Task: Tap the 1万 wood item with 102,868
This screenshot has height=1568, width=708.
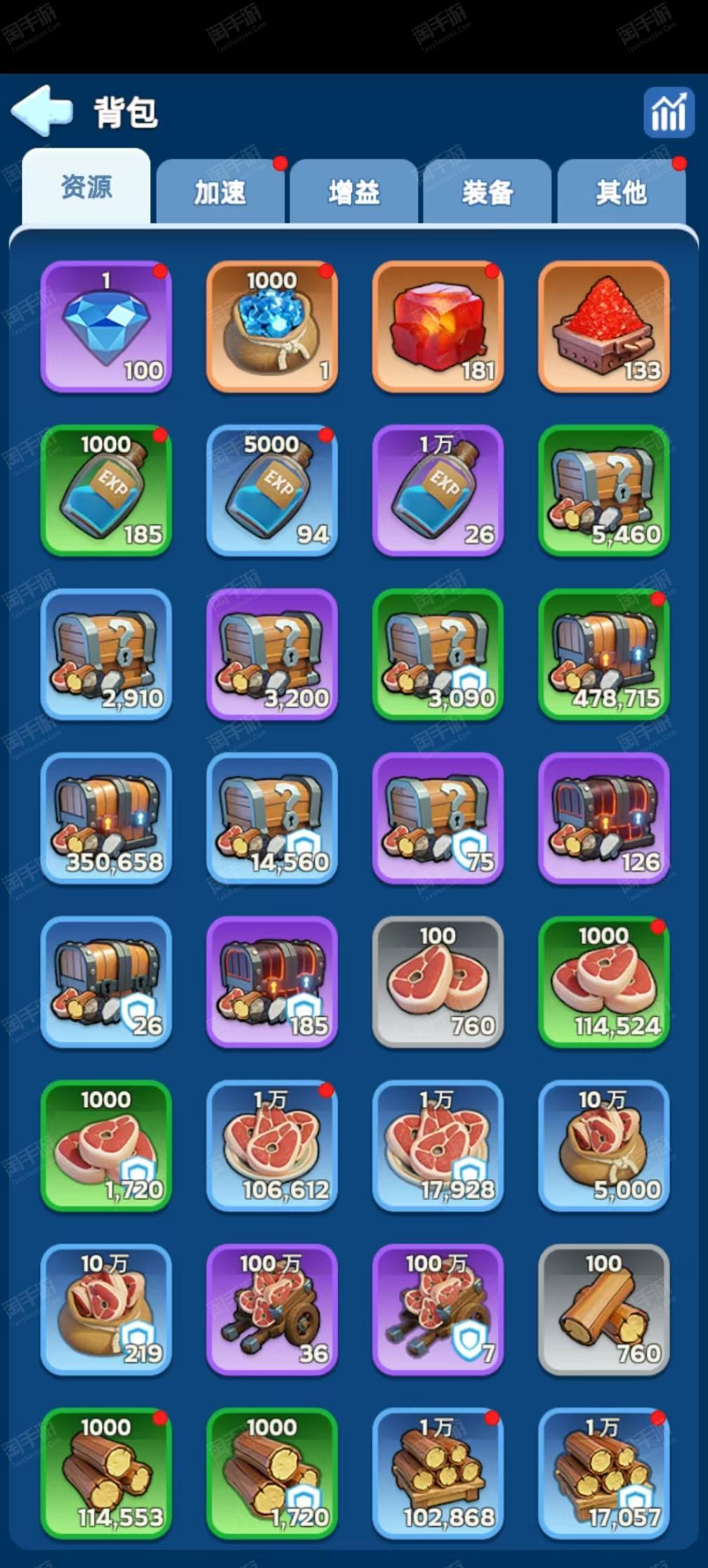Action: pos(438,1472)
